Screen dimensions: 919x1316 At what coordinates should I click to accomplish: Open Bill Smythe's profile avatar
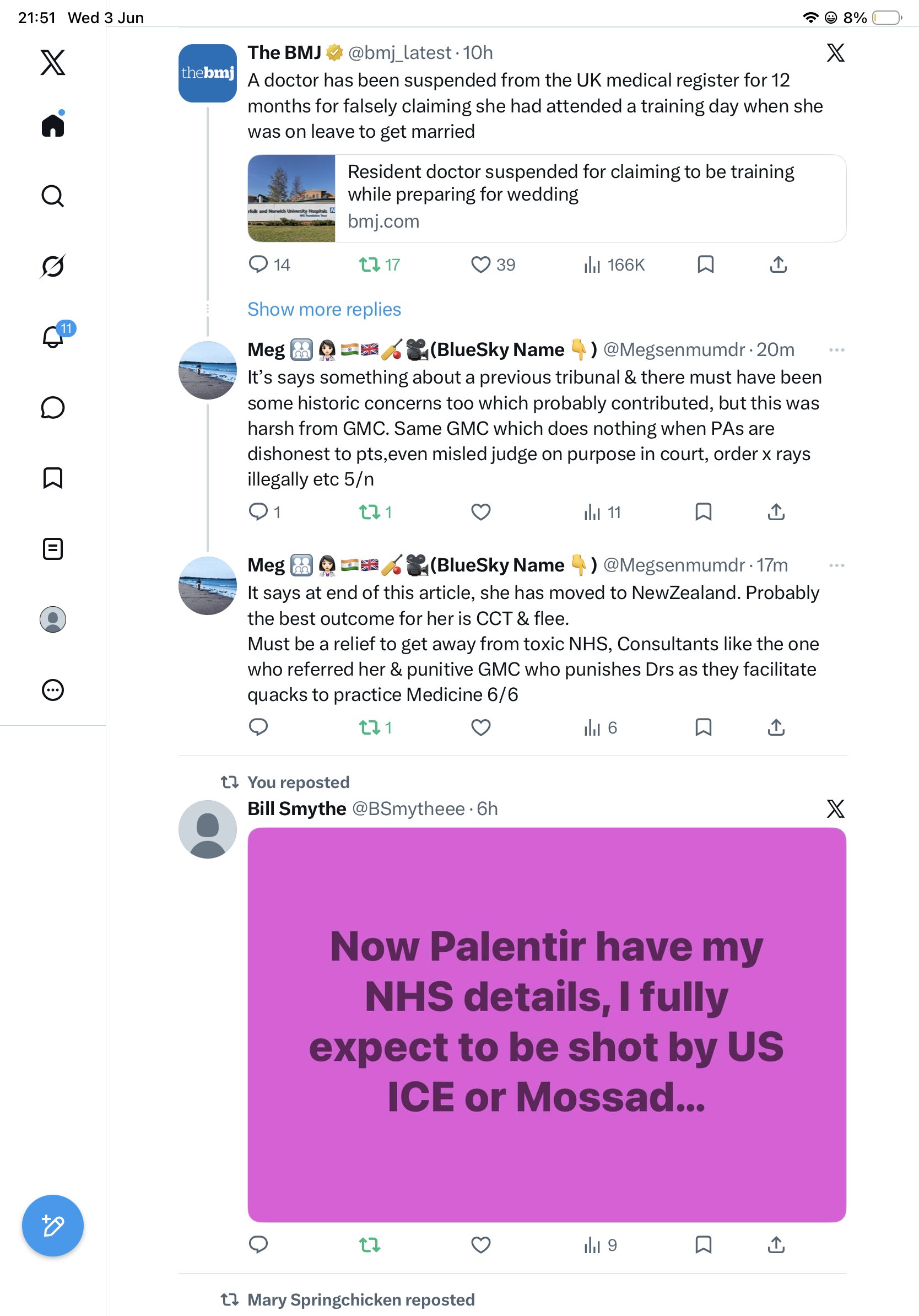click(207, 829)
